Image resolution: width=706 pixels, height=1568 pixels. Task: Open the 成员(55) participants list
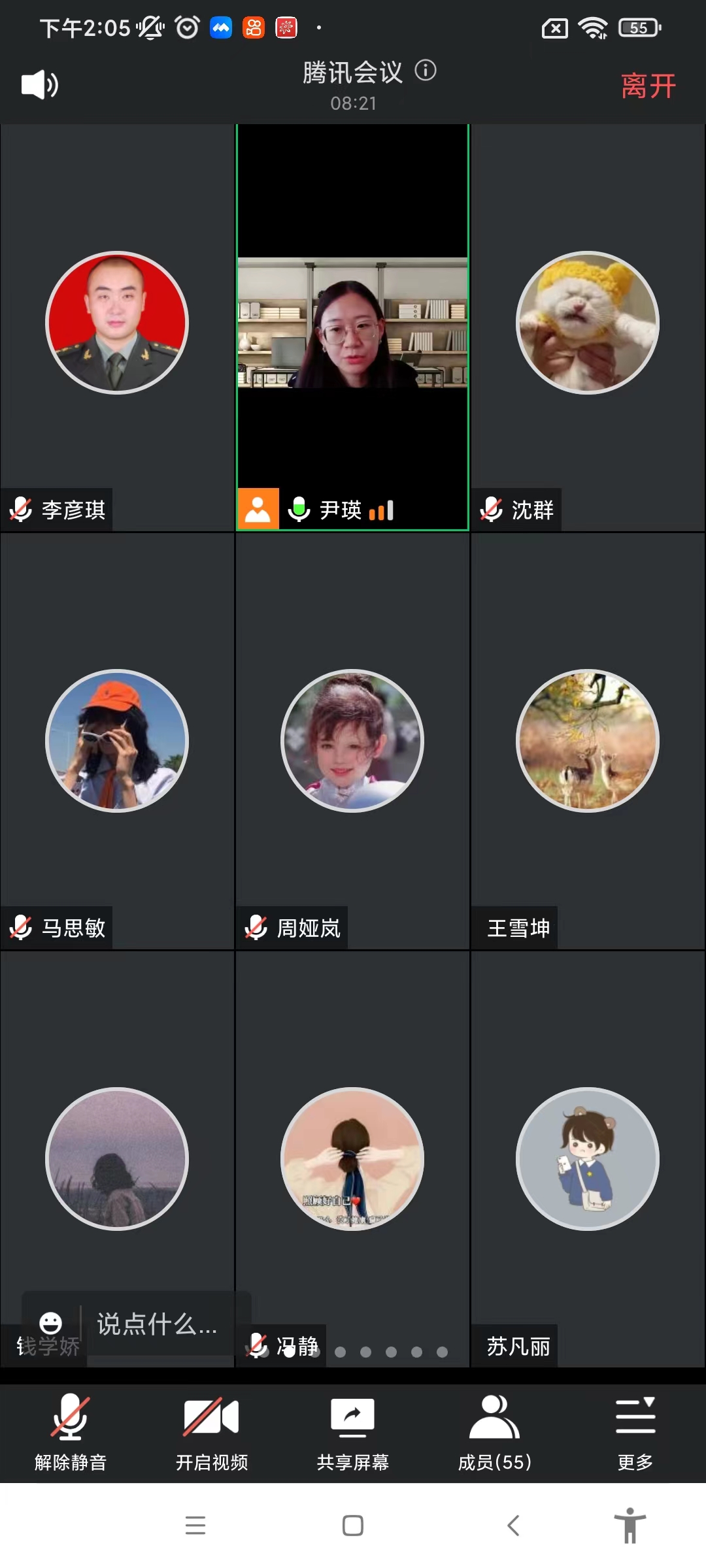(x=494, y=1432)
